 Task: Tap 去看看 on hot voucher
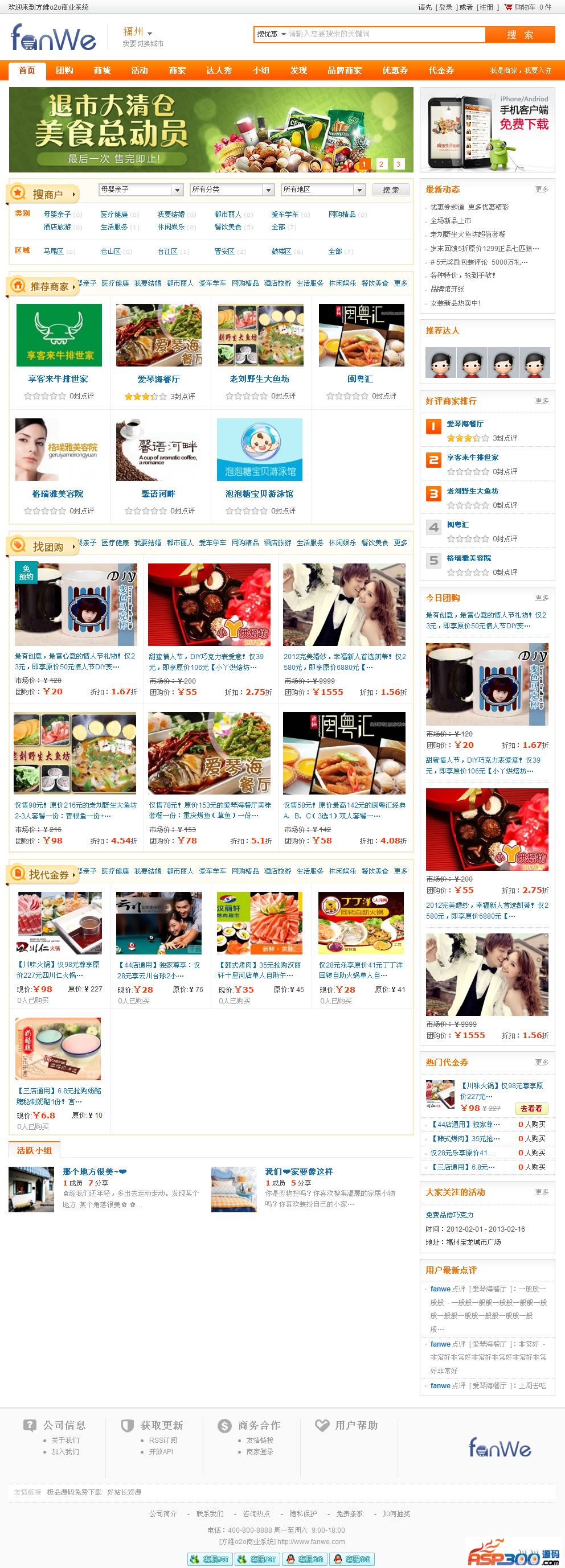(x=531, y=1109)
